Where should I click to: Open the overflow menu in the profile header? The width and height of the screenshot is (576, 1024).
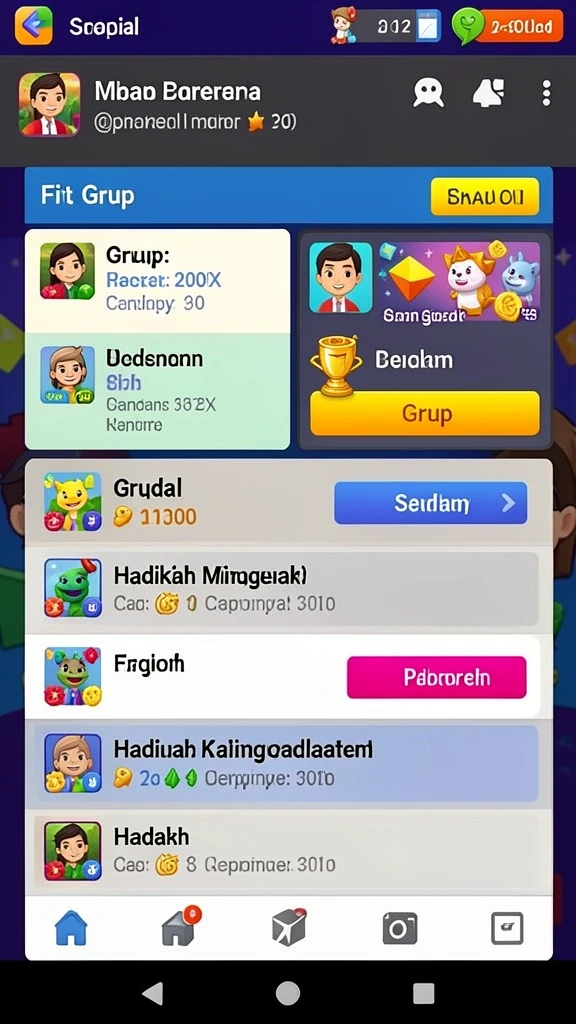546,93
